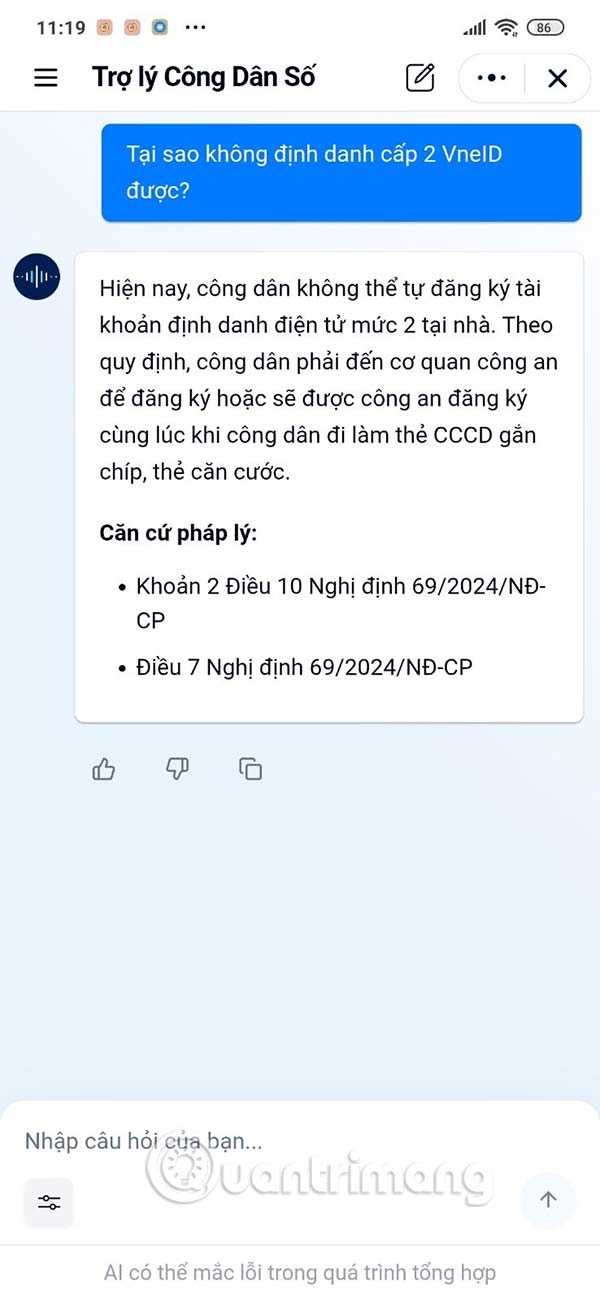Send the question with the arrow button

click(x=548, y=1200)
